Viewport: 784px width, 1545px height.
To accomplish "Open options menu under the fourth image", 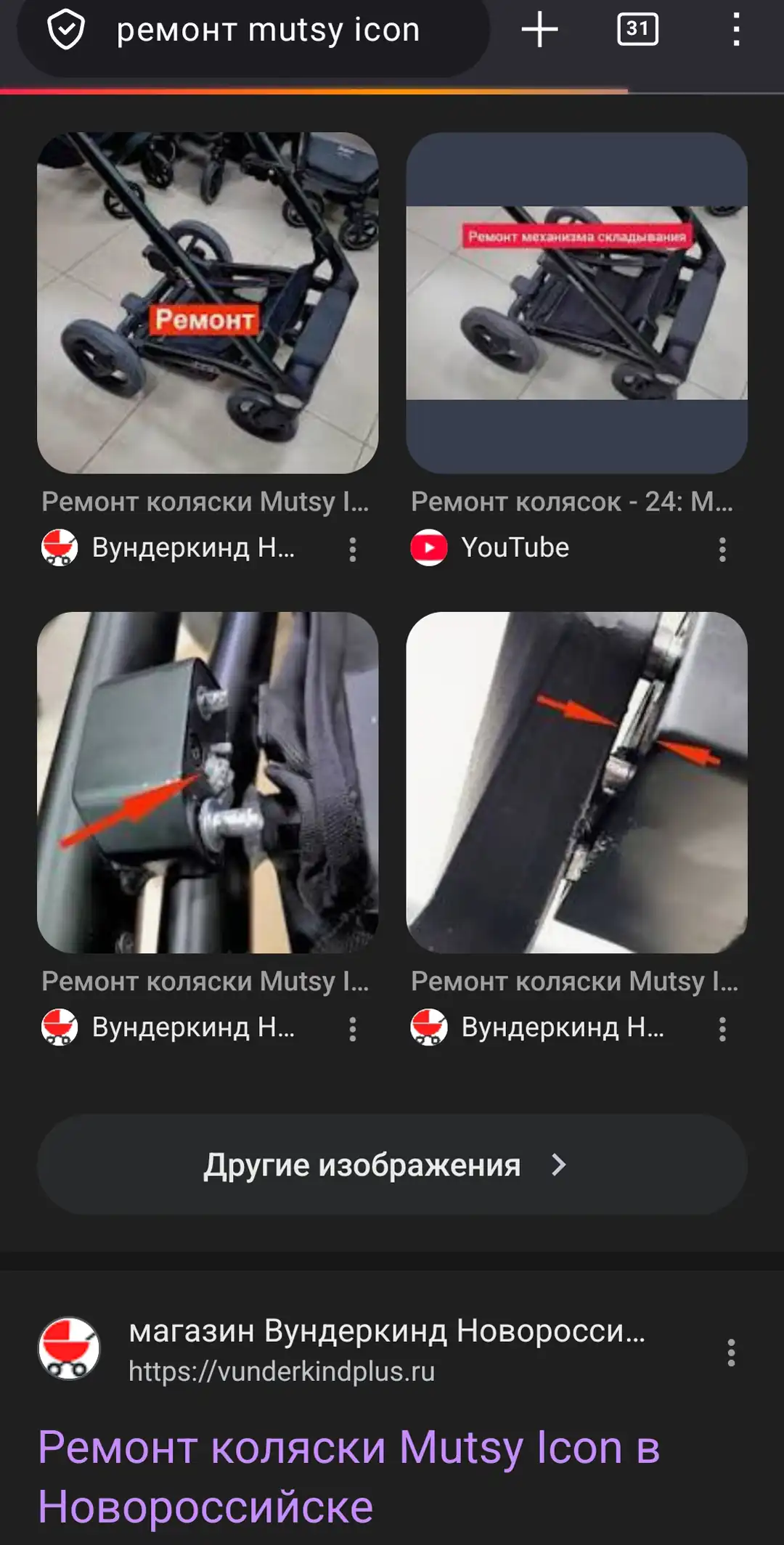I will click(722, 1028).
